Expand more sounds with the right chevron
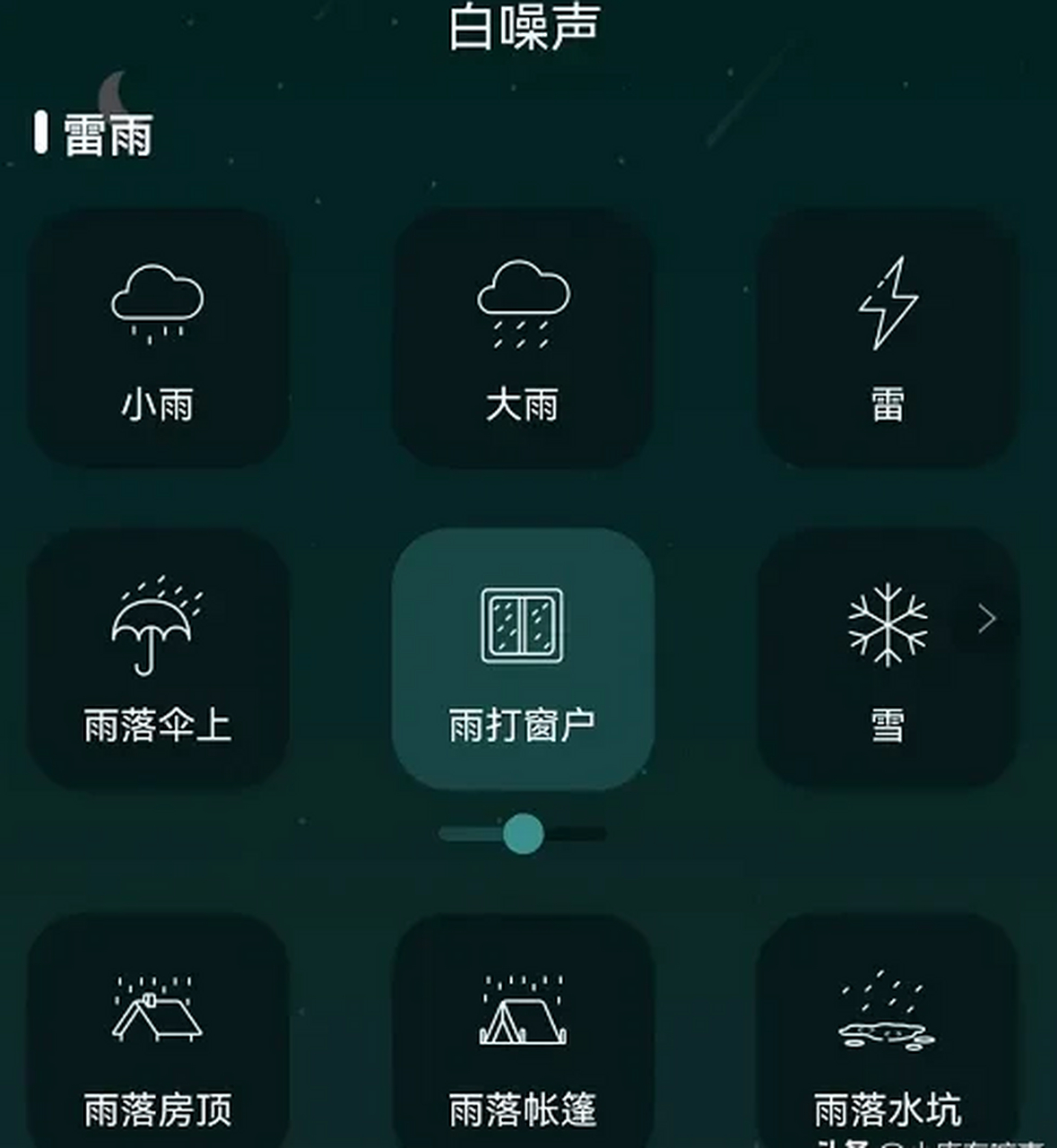 click(x=989, y=618)
